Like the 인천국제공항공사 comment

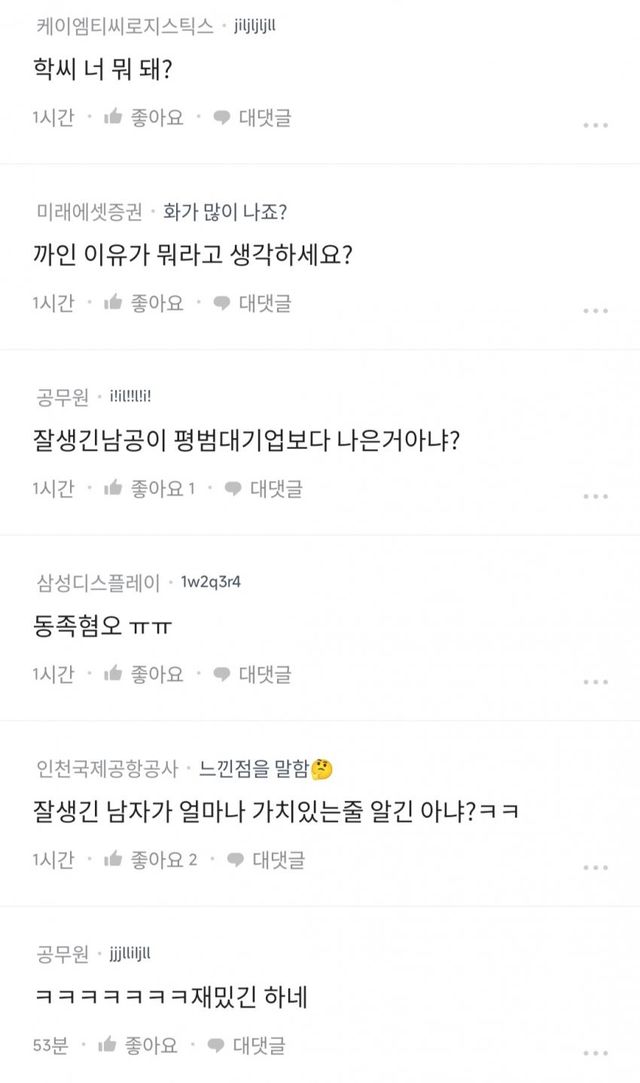click(150, 859)
